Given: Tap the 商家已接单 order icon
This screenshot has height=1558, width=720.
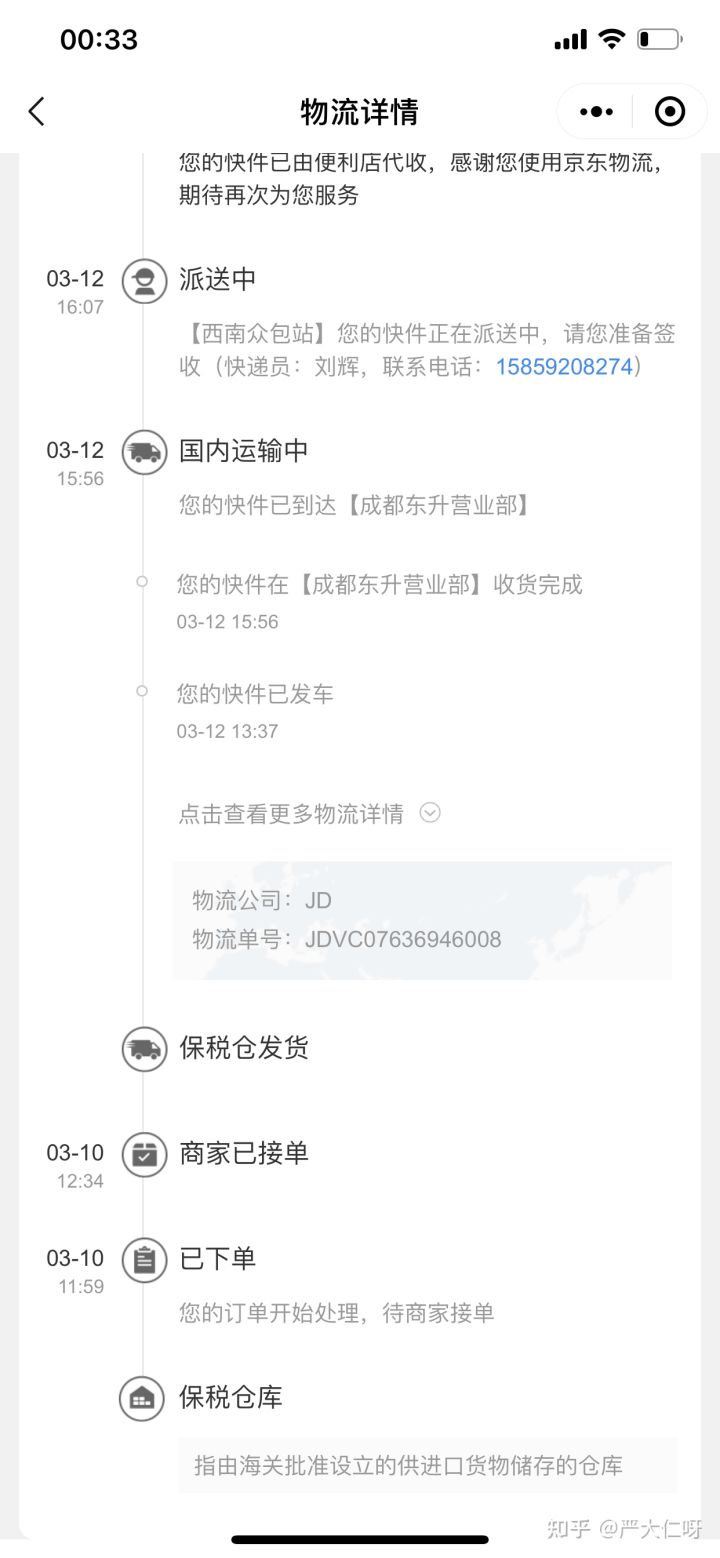Looking at the screenshot, I should click(x=143, y=1154).
